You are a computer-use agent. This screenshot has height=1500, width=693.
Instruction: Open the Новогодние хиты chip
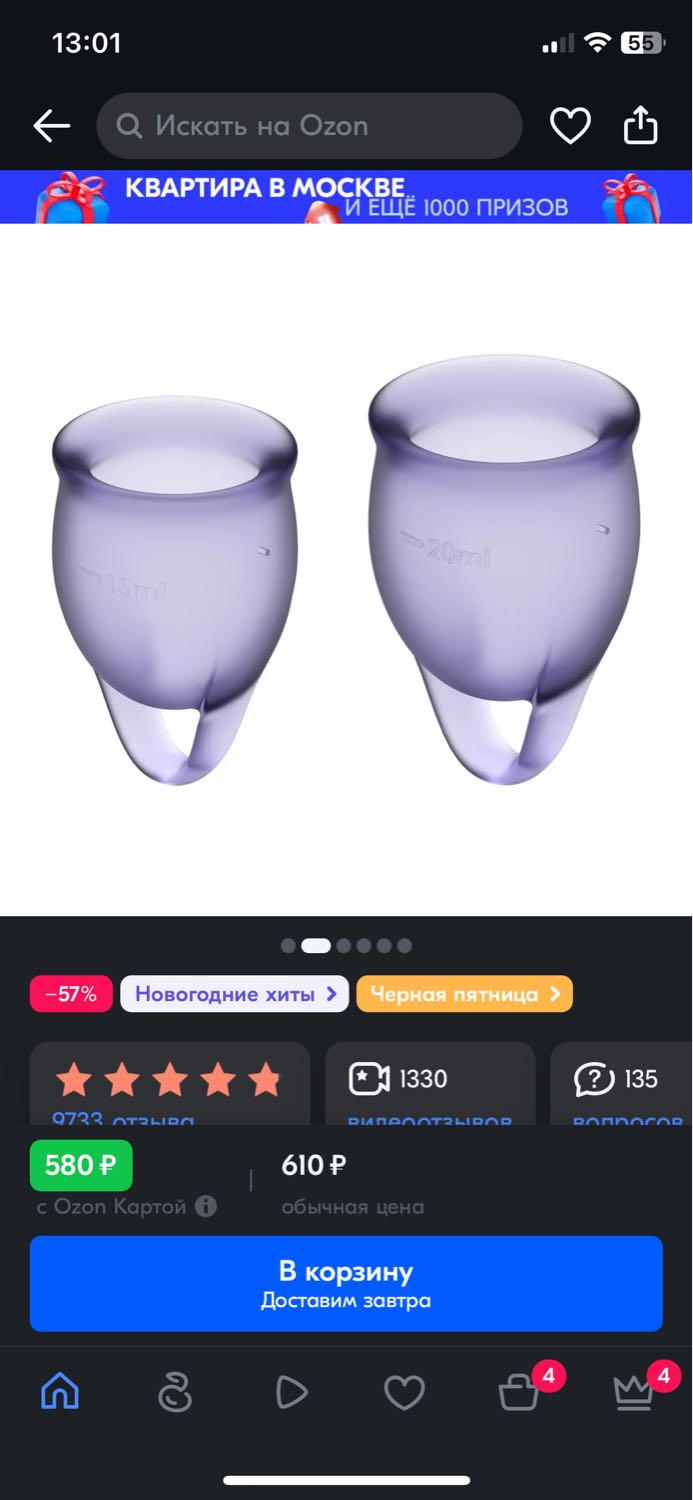[235, 994]
